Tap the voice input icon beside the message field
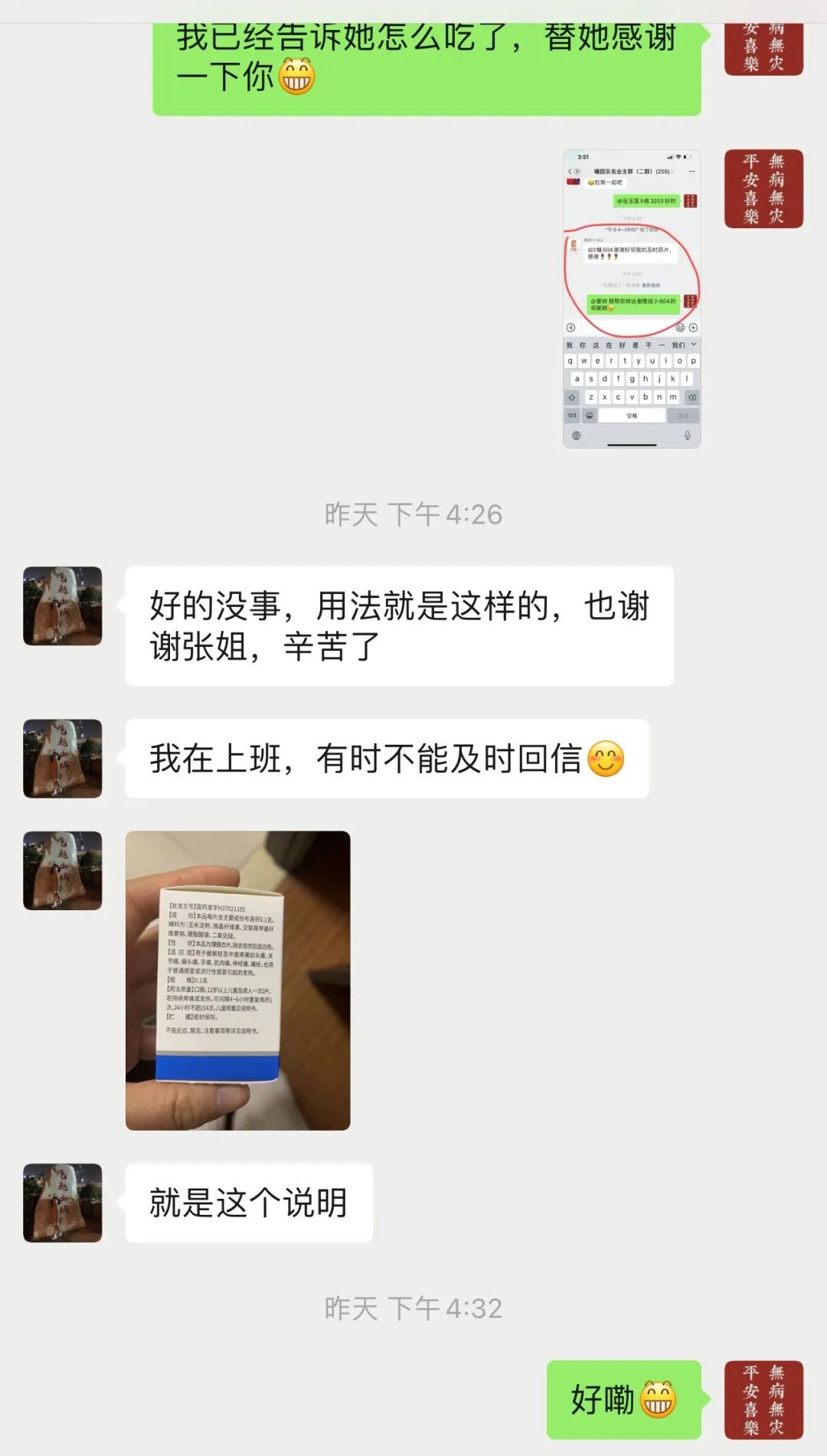This screenshot has height=1456, width=827. pos(570,328)
